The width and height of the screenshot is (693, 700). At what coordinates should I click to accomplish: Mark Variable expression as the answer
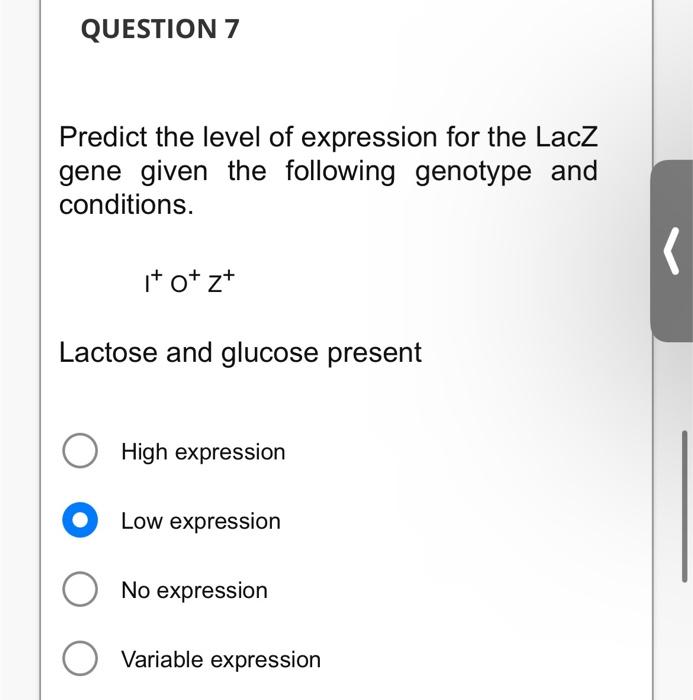(80, 659)
